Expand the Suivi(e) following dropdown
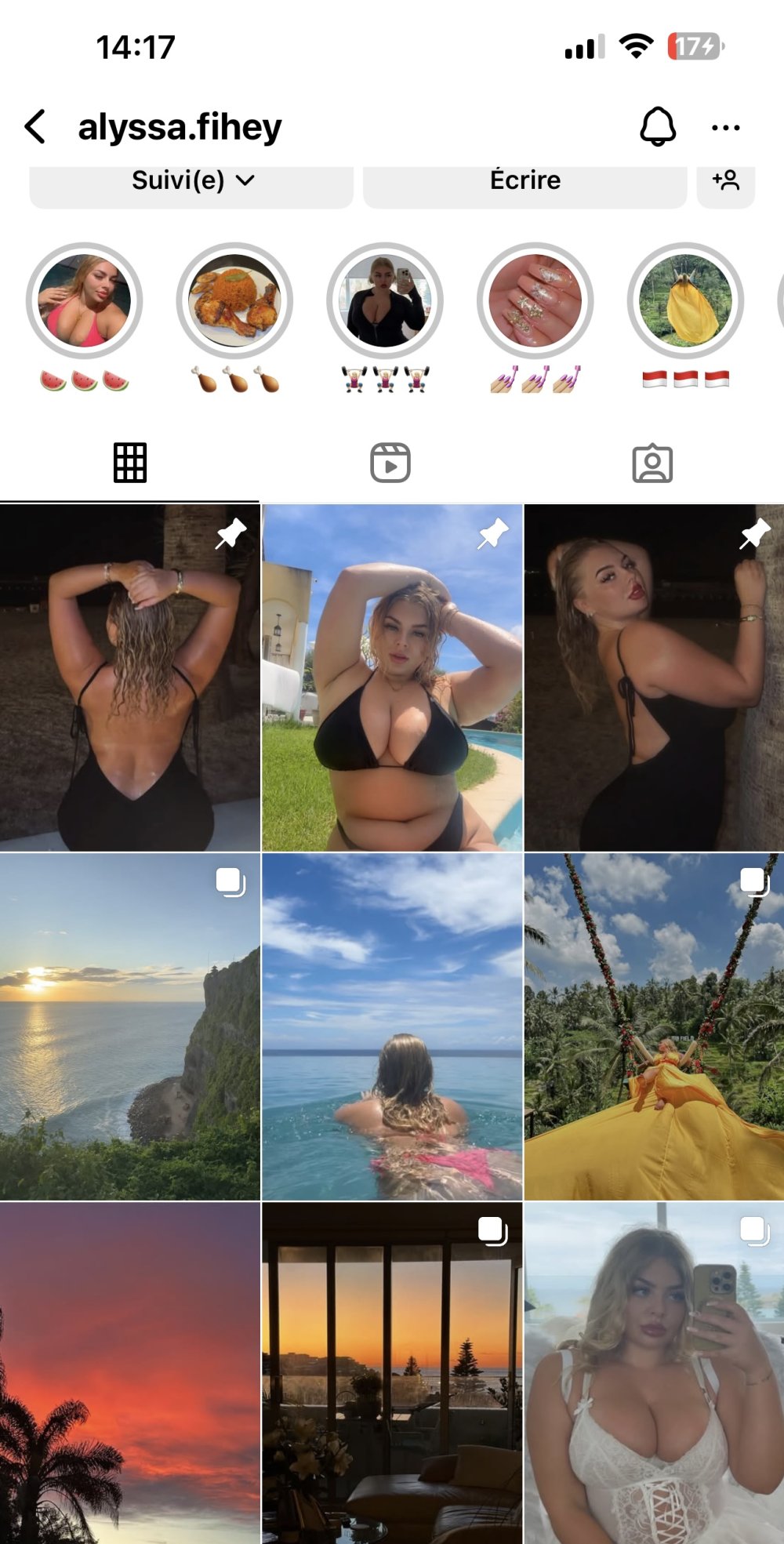Viewport: 784px width, 1544px height. point(191,182)
